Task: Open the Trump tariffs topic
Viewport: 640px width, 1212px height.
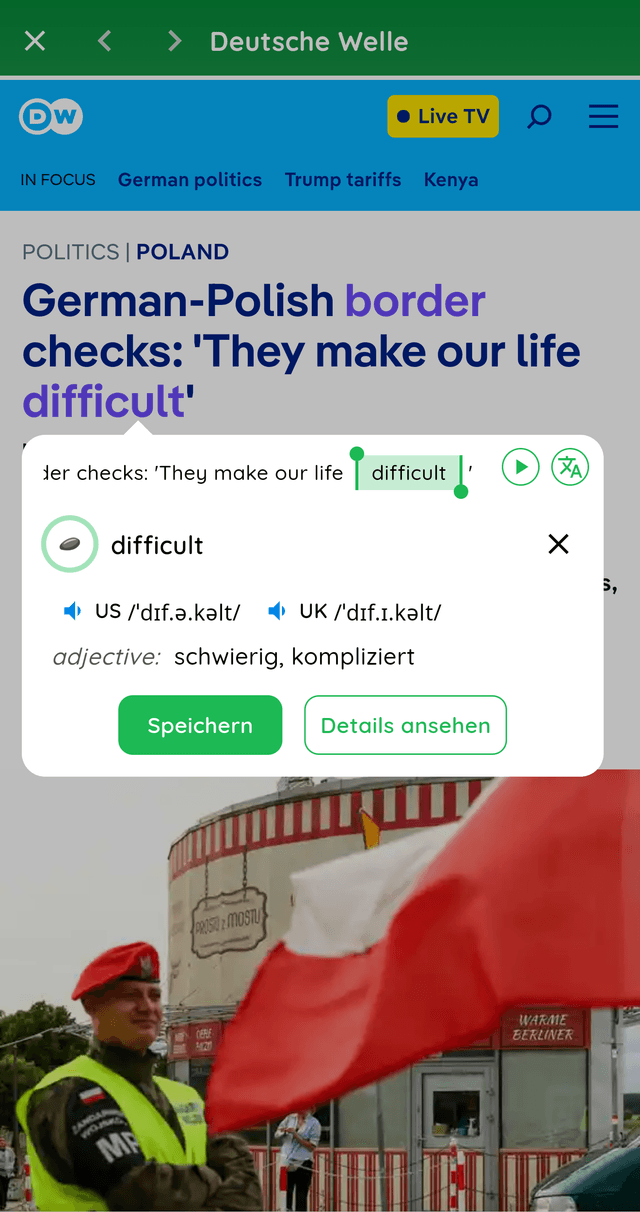Action: click(x=343, y=180)
